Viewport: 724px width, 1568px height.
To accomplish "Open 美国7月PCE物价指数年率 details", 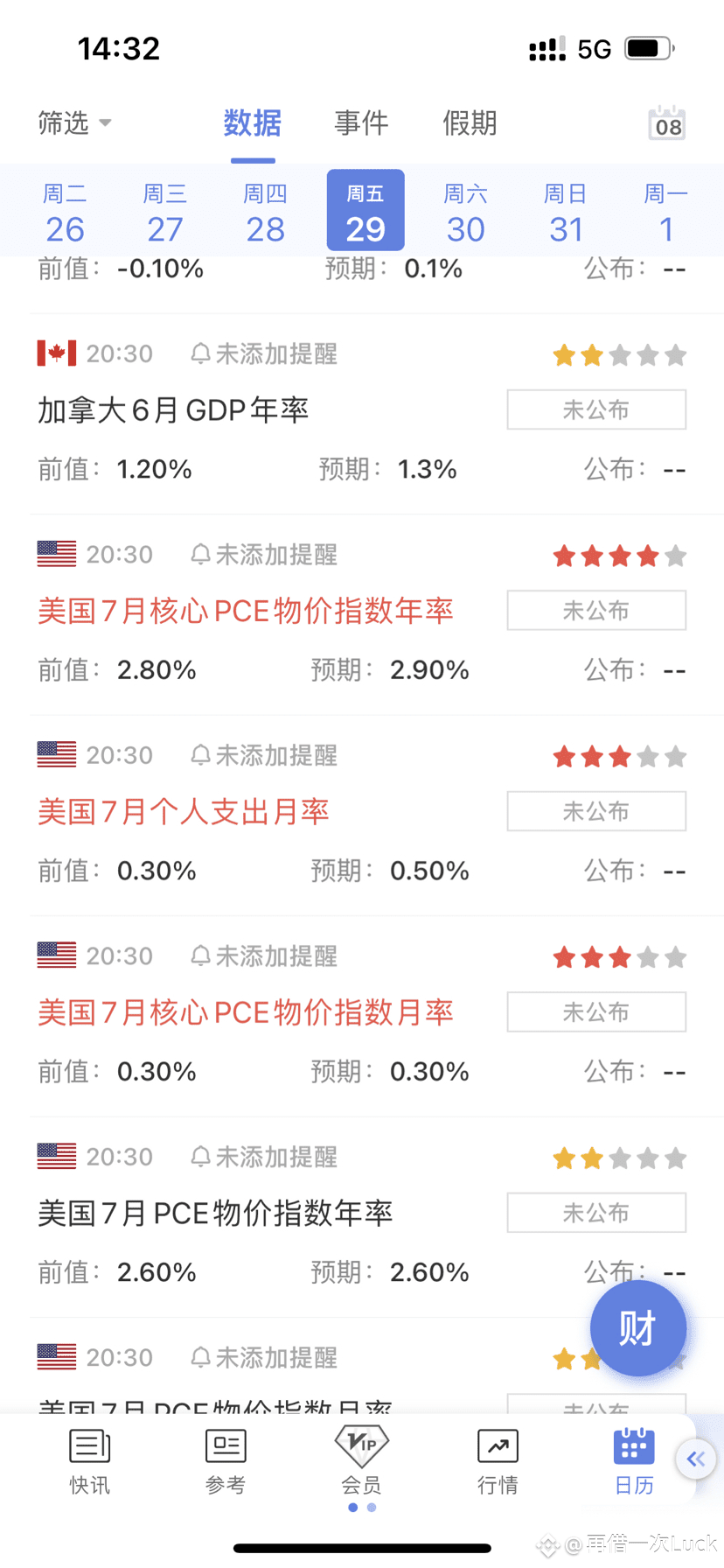I will pyautogui.click(x=215, y=1213).
